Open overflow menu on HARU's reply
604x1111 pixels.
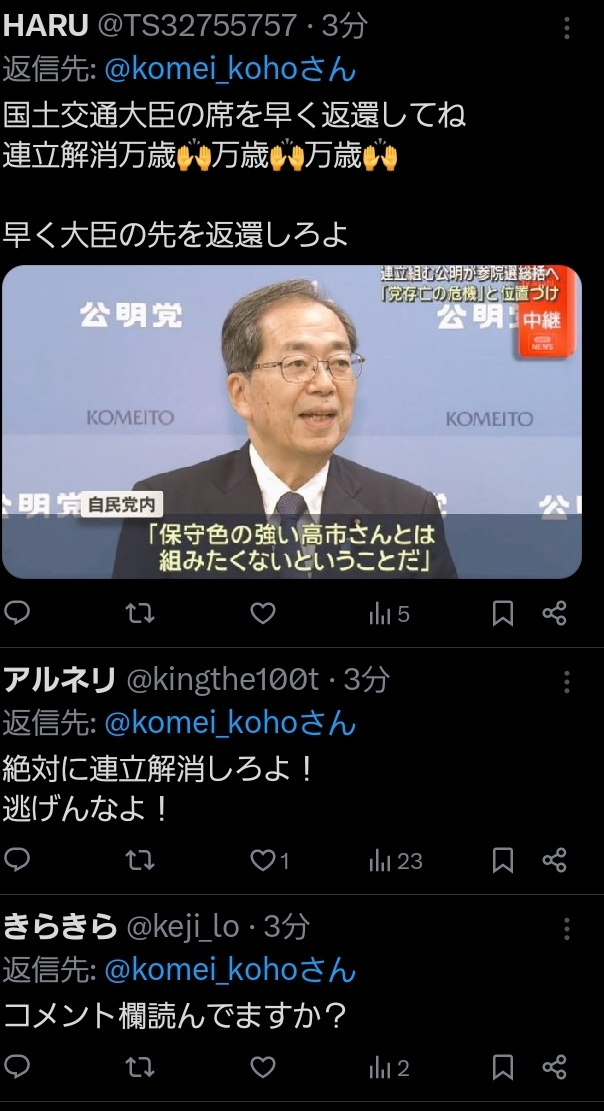[567, 27]
